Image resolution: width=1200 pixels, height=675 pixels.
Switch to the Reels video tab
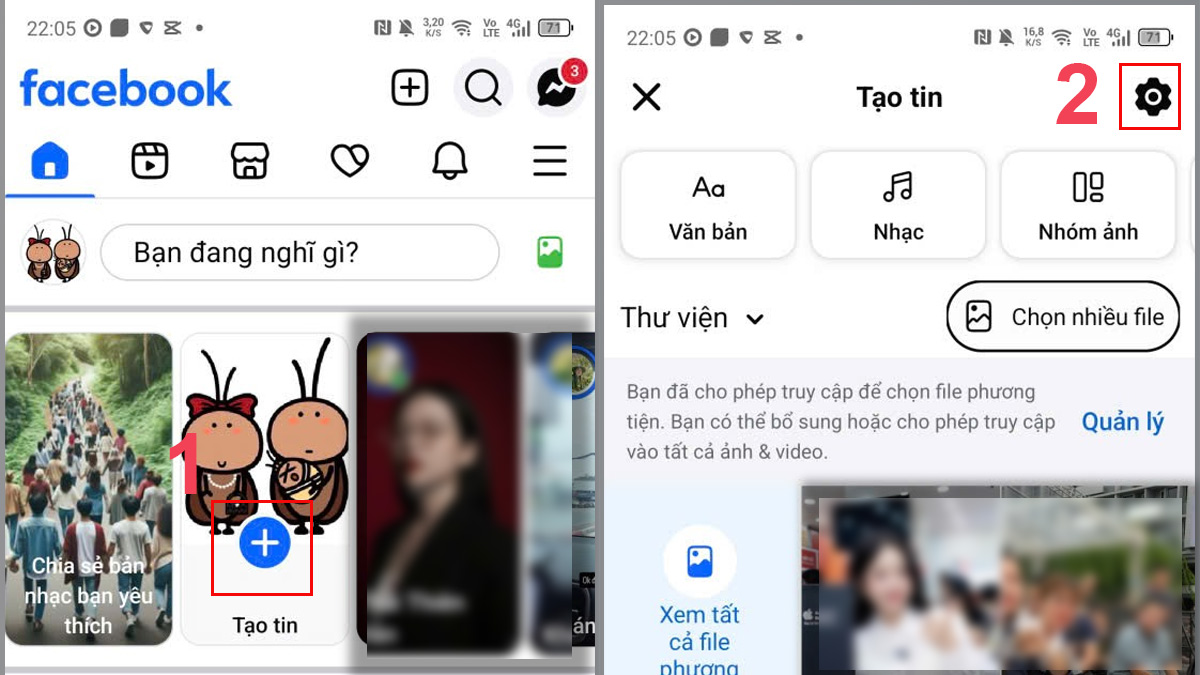coord(150,160)
